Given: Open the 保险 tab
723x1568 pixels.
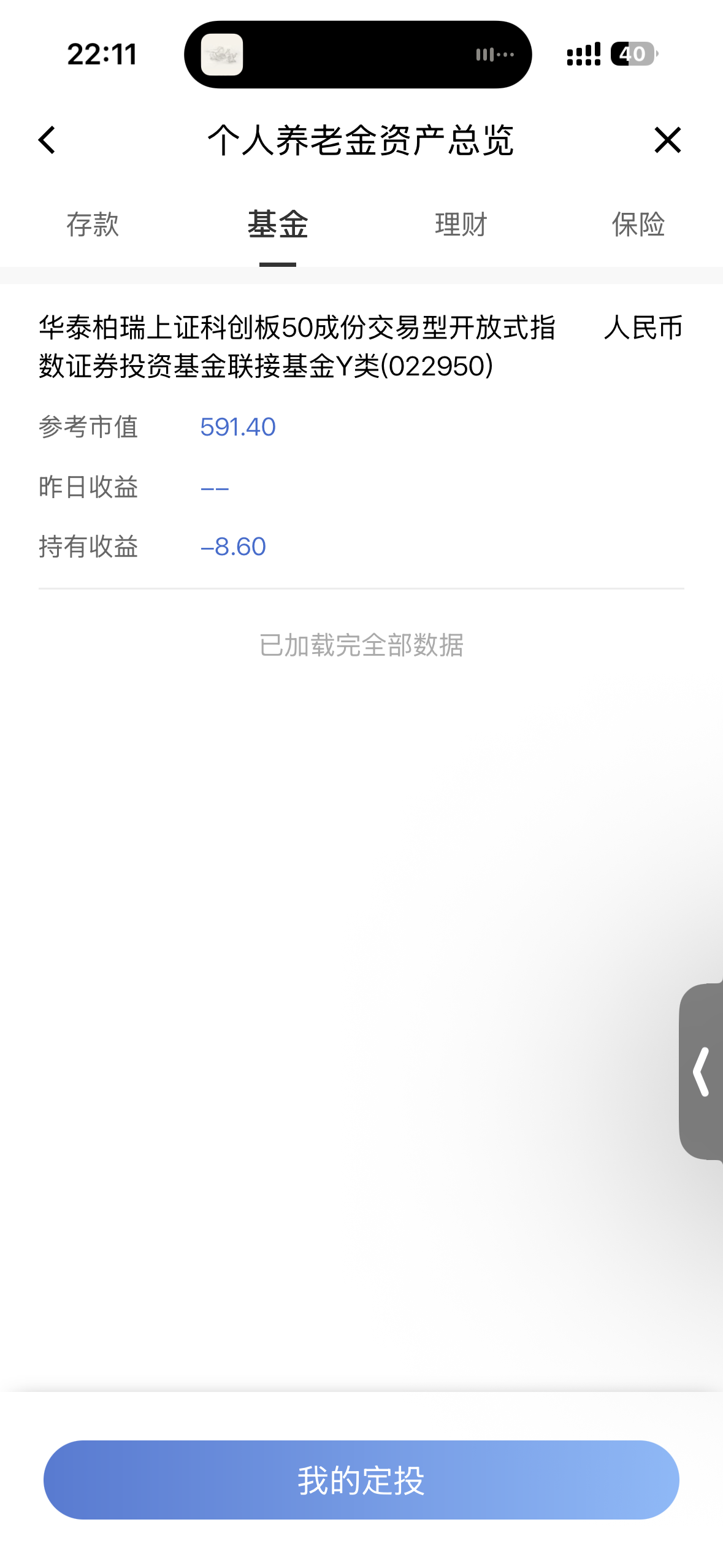Looking at the screenshot, I should (x=638, y=225).
